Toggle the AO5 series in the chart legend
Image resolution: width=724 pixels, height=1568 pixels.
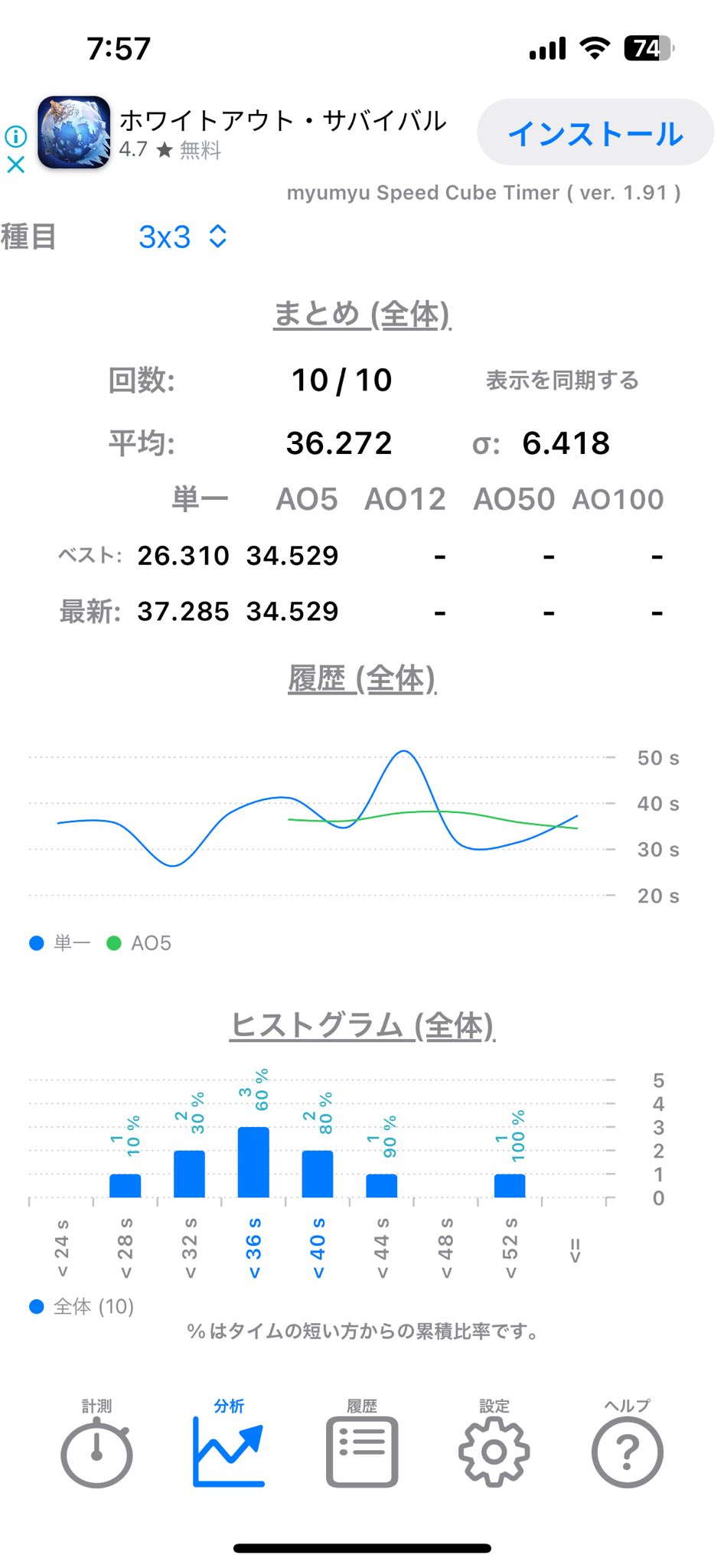(x=141, y=943)
